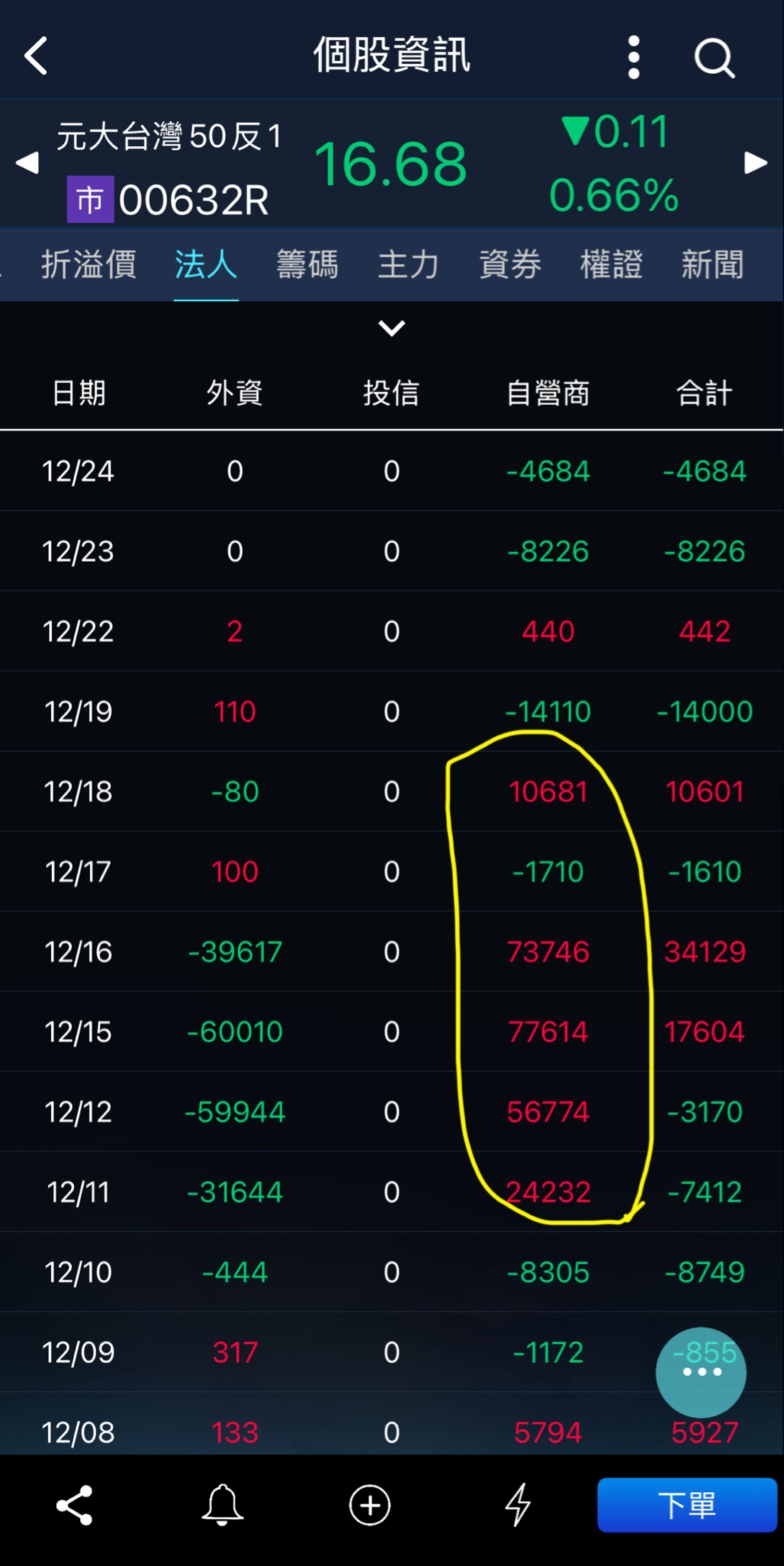Open the 籌碼 tab
Viewport: 784px width, 1566px height.
click(307, 265)
